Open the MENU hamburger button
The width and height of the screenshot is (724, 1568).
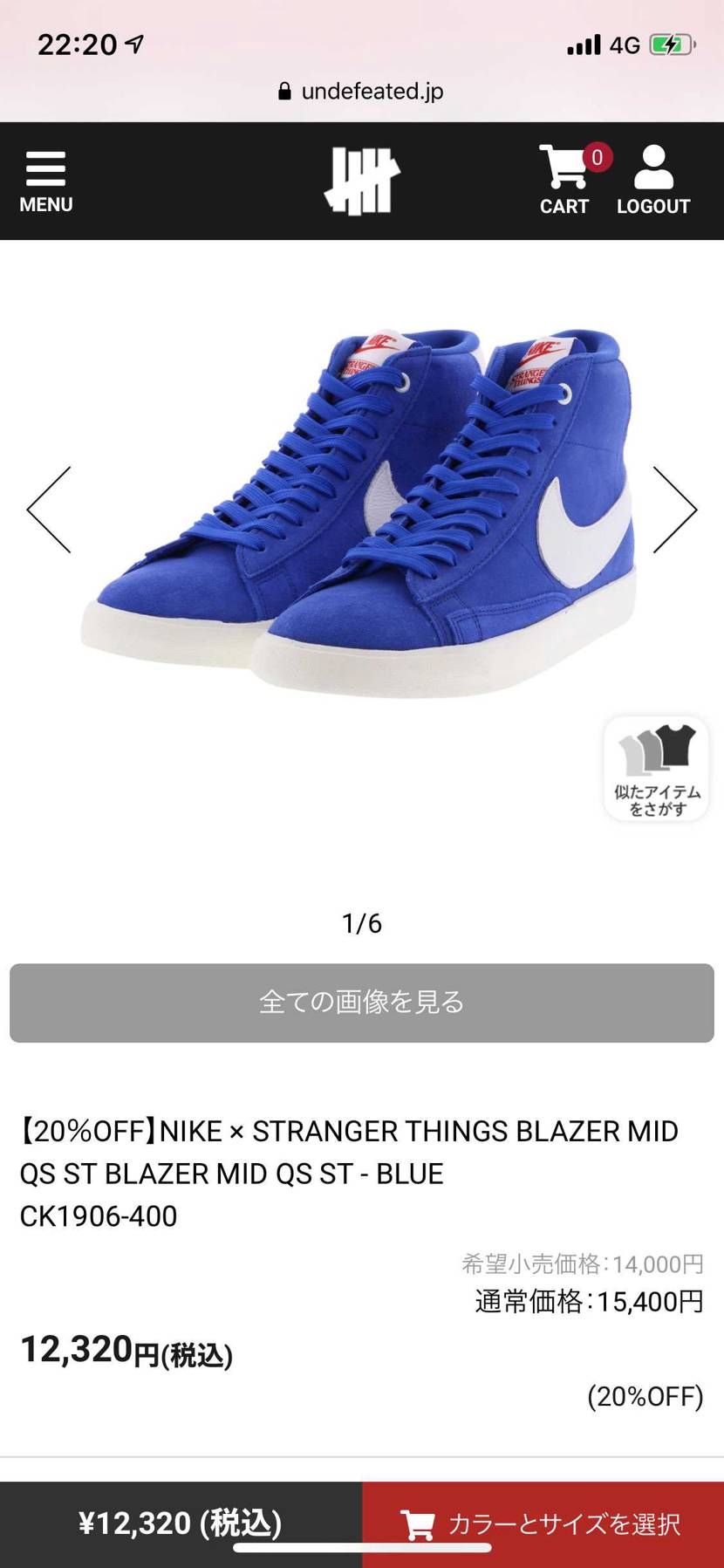45,181
